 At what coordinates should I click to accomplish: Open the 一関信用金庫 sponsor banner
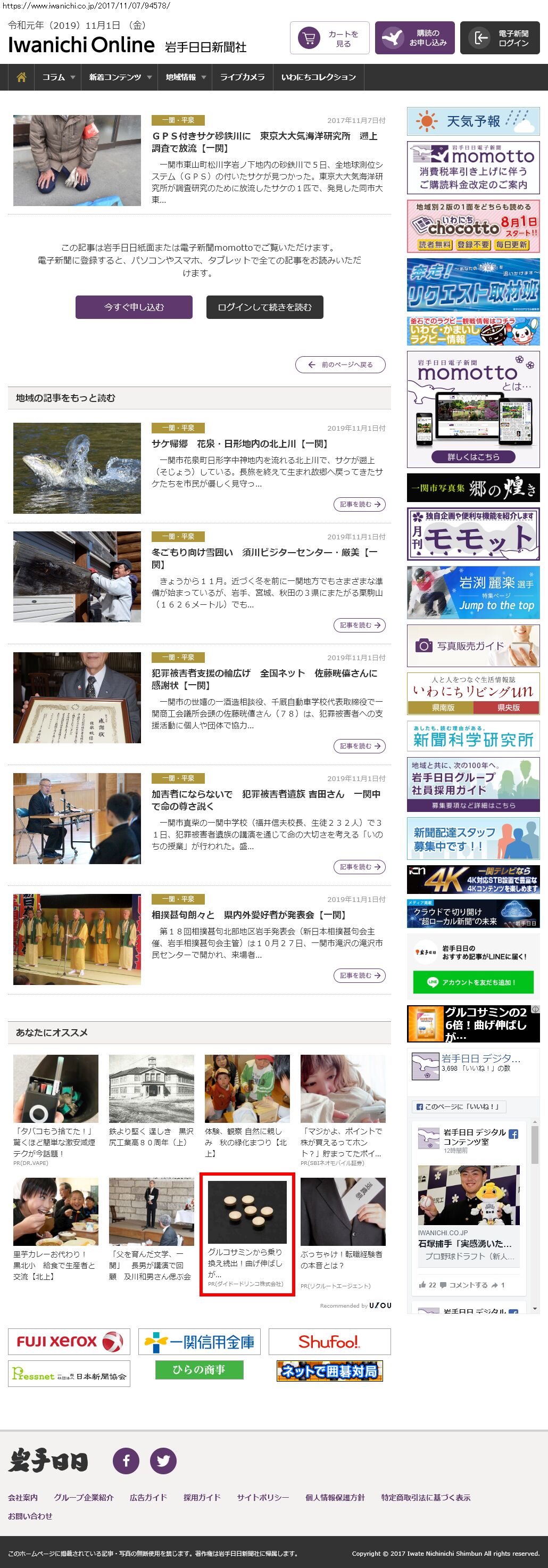[199, 1341]
